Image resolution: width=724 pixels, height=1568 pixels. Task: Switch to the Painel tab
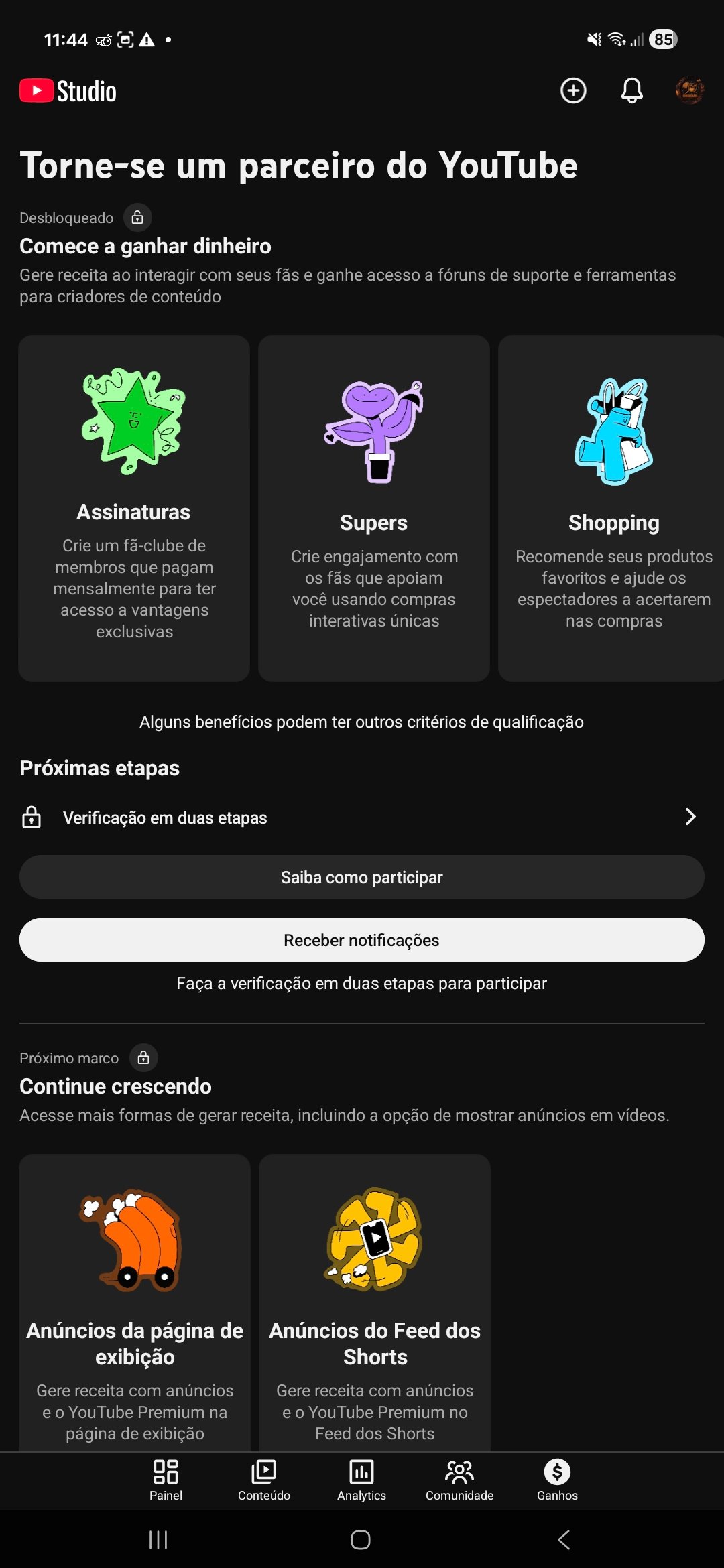(166, 1481)
